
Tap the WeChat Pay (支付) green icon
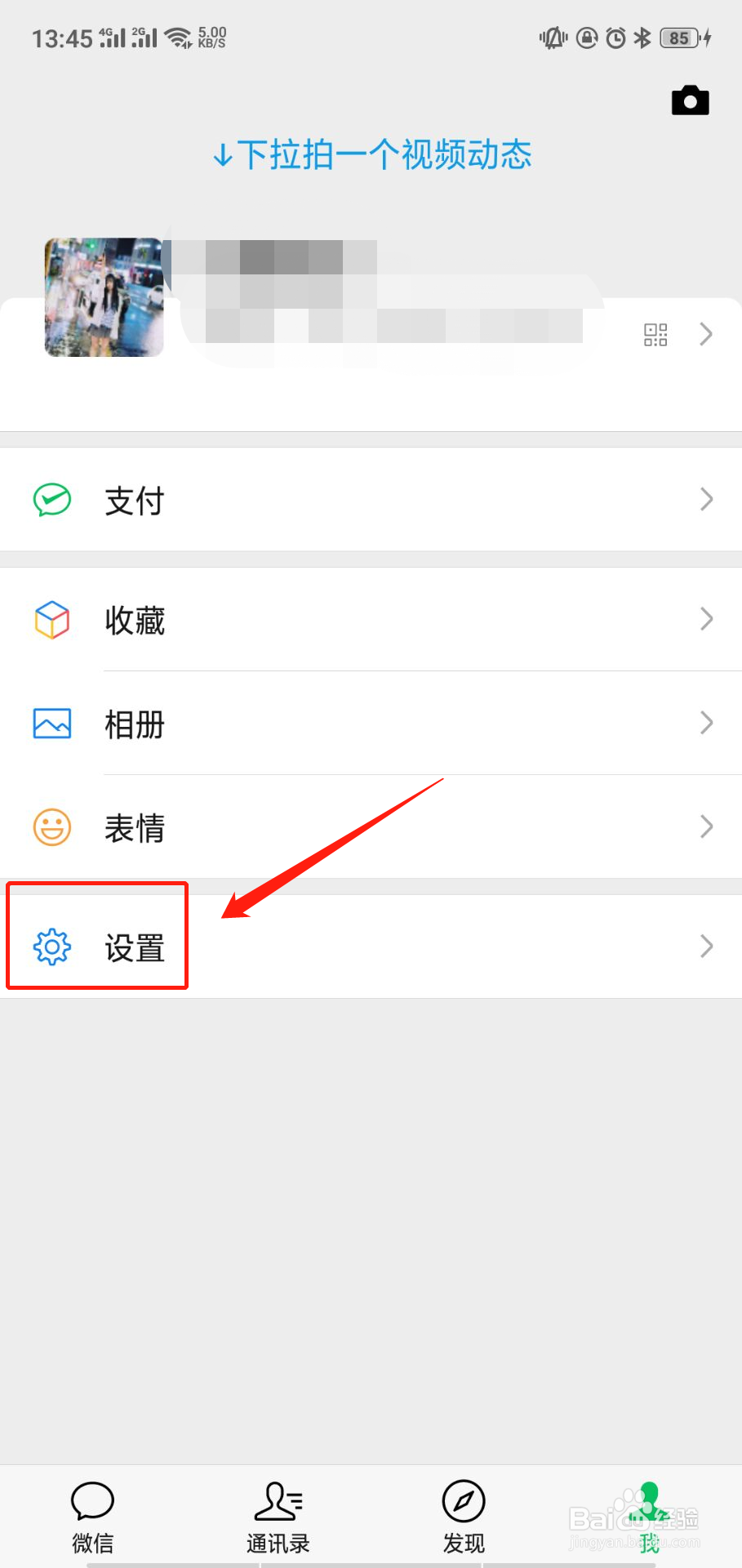[51, 499]
